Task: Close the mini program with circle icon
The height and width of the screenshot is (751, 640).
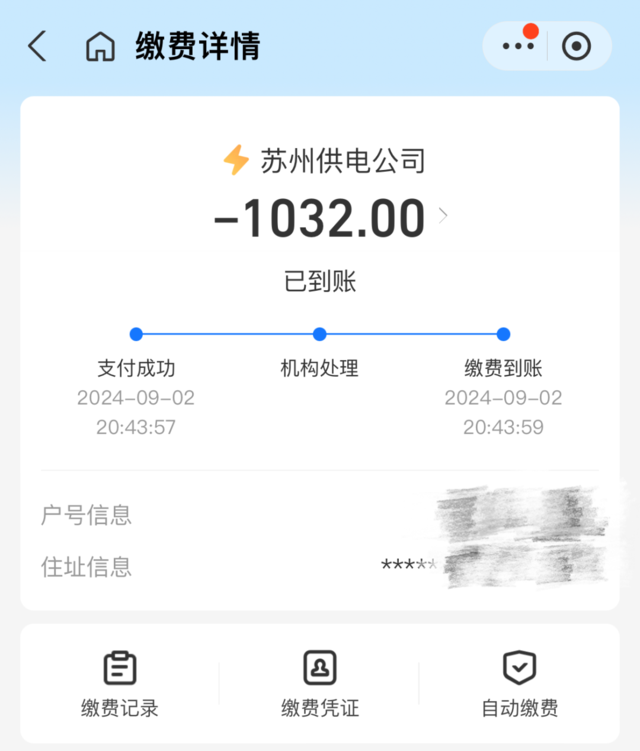Action: pos(577,46)
